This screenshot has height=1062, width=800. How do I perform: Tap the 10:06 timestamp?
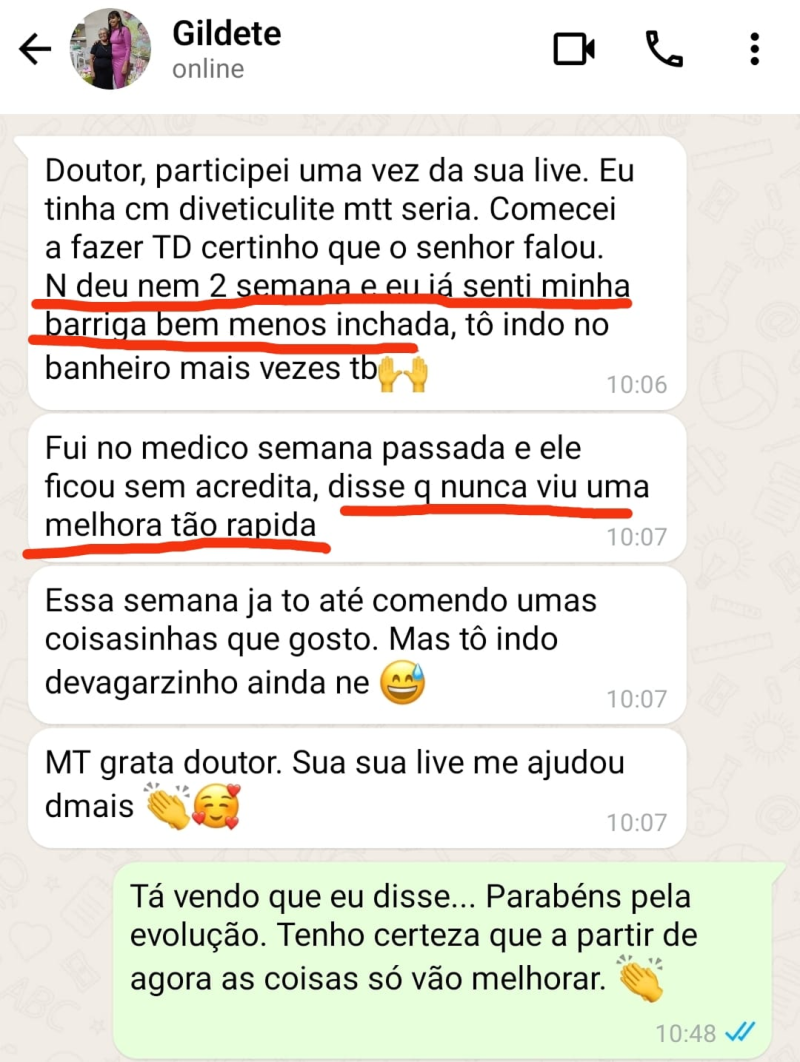[x=640, y=383]
